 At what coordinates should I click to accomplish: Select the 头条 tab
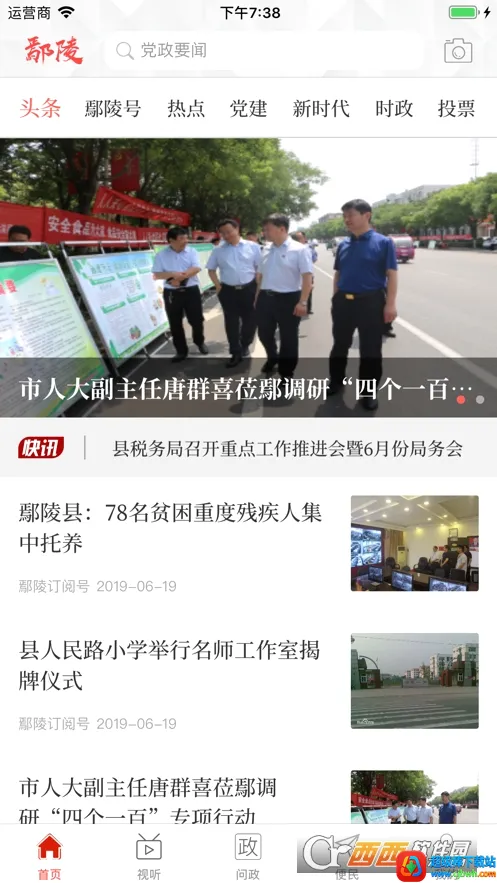40,108
